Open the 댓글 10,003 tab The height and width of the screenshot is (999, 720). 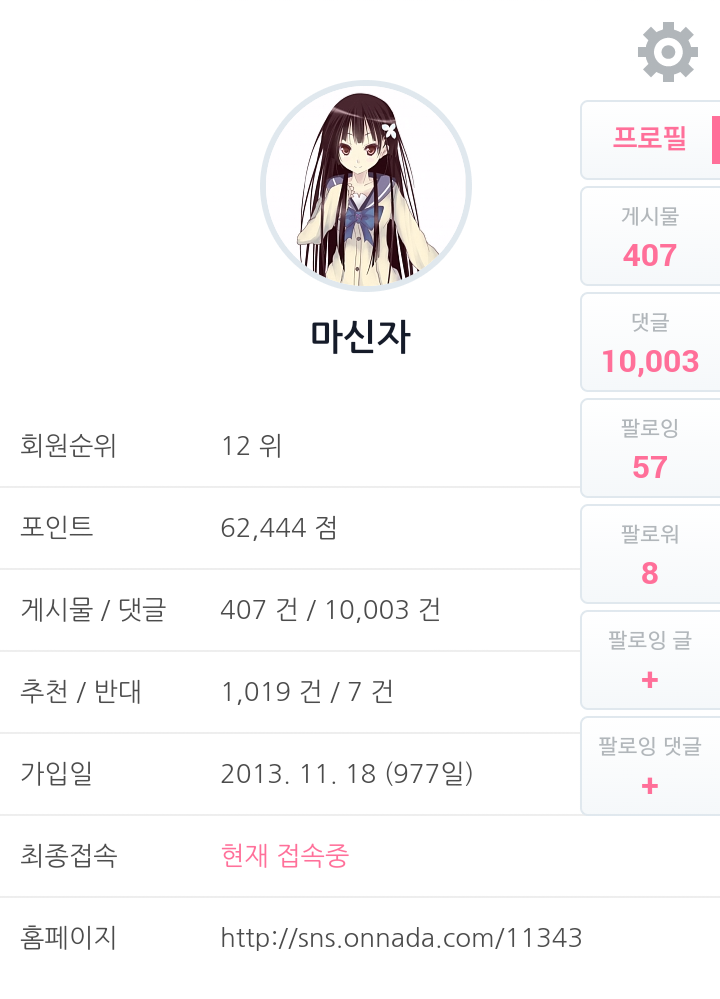tap(650, 343)
